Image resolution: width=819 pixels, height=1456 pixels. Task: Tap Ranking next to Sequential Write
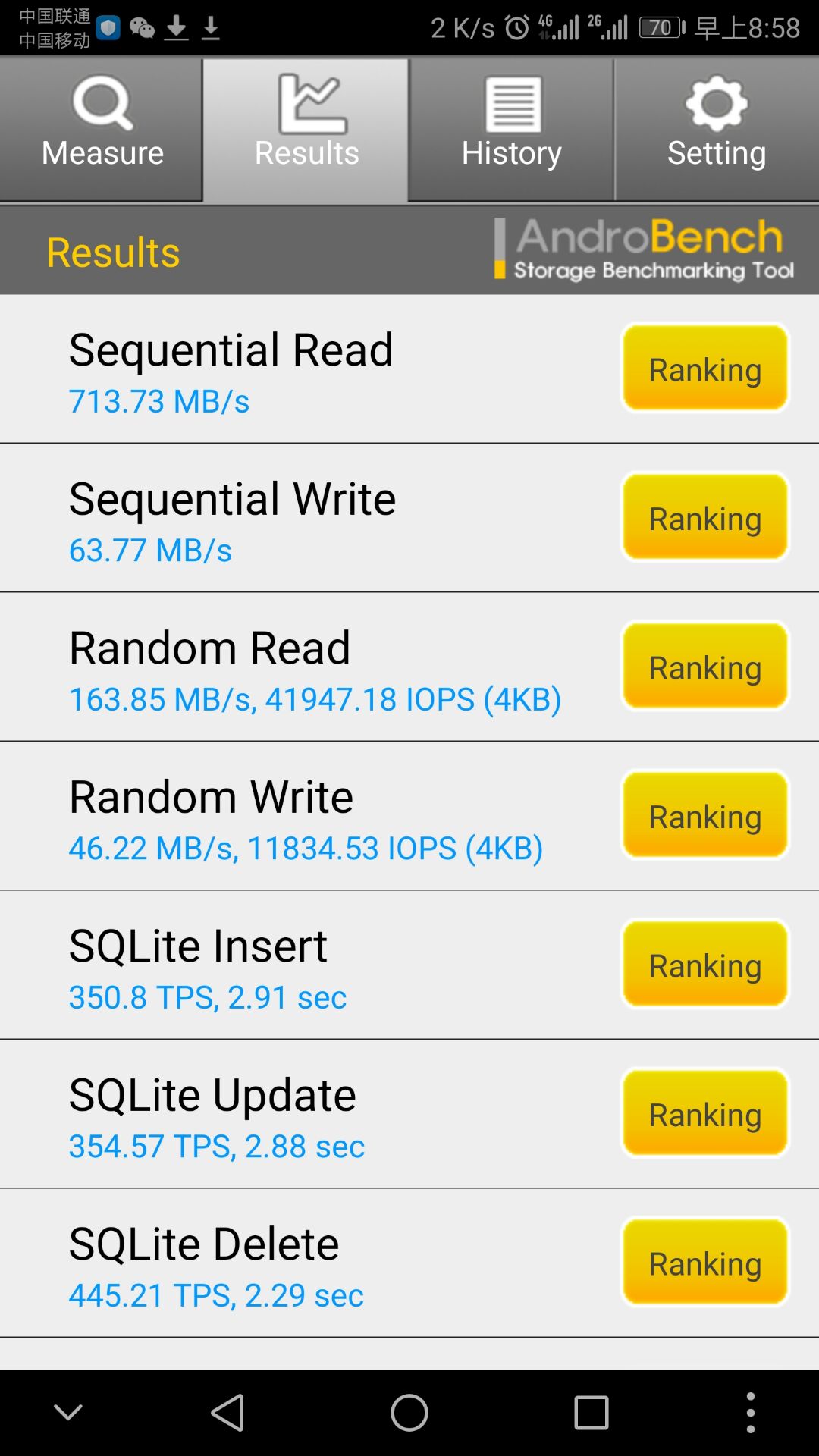tap(704, 517)
